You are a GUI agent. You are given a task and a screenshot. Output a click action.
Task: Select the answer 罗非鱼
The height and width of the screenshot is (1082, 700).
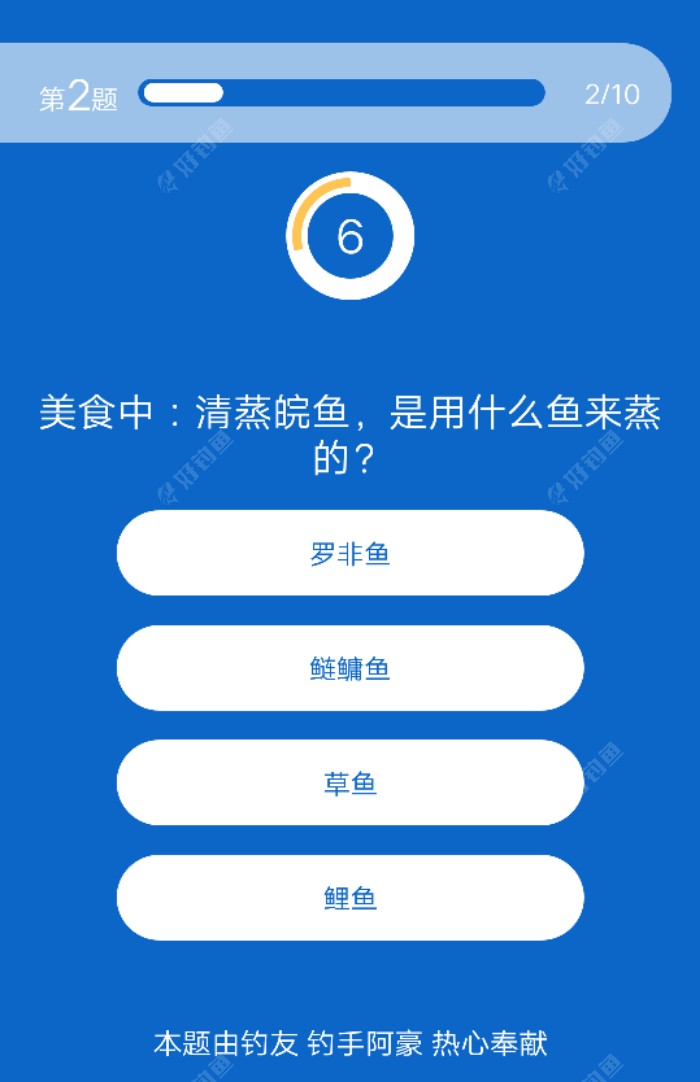point(350,553)
